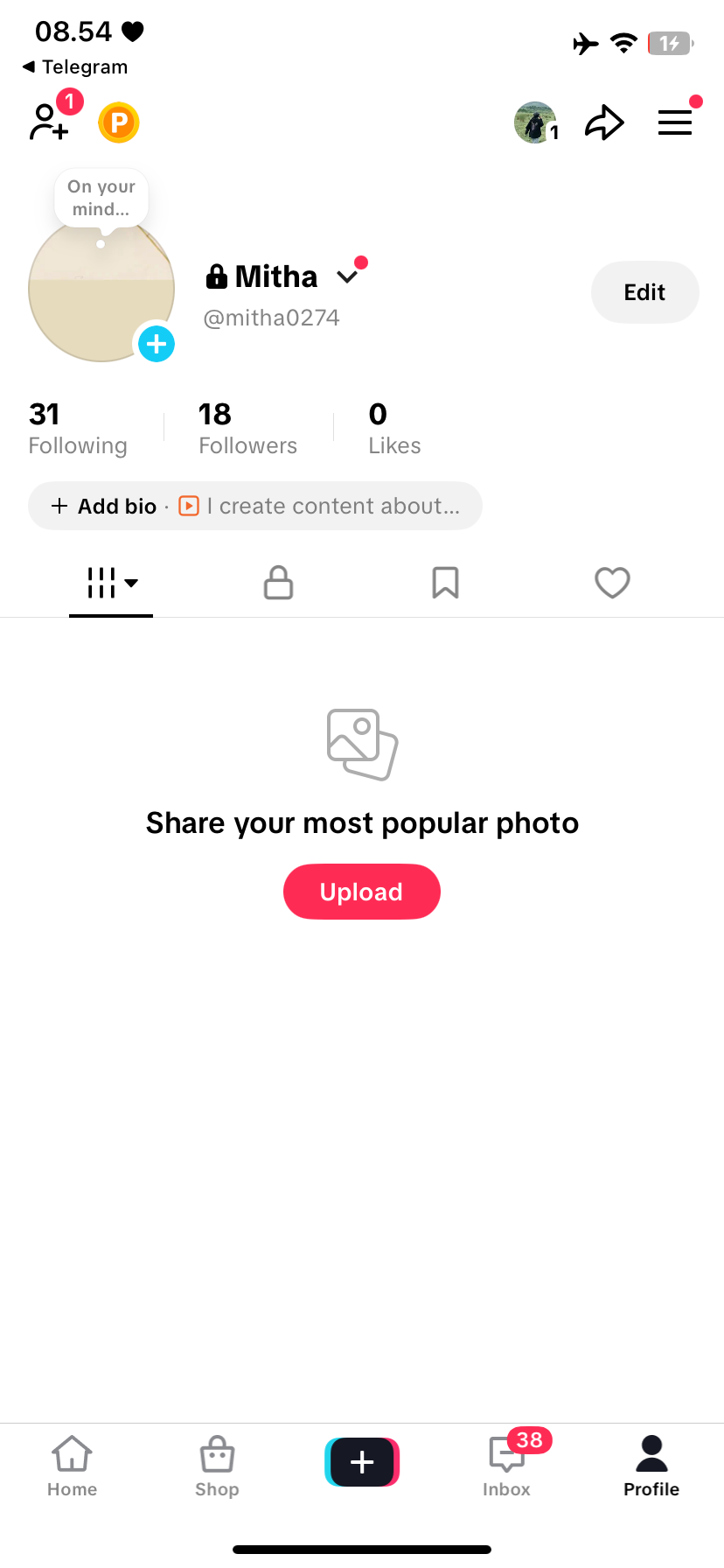
Task: View the 31 Following list
Action: (x=78, y=428)
